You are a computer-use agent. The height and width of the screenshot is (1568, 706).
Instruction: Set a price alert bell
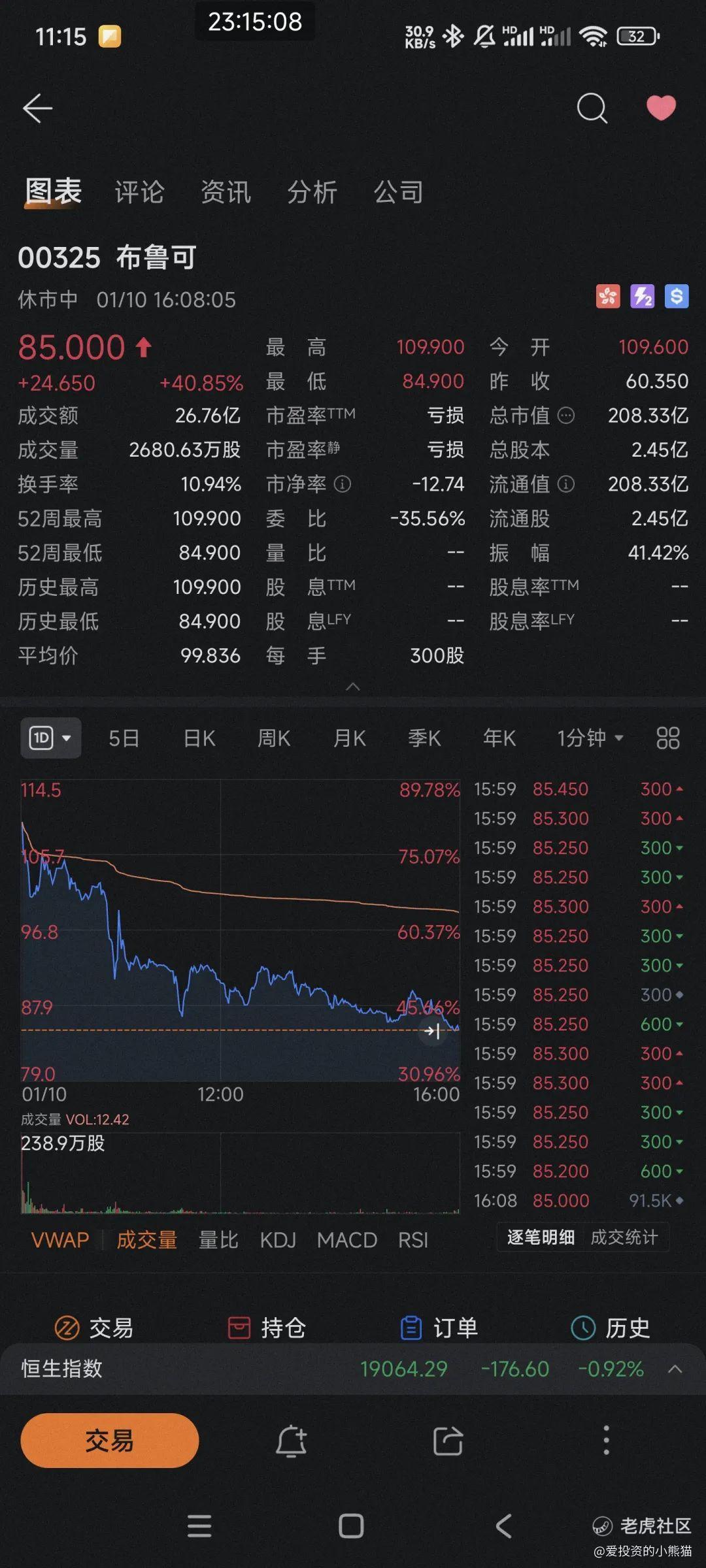[291, 1441]
